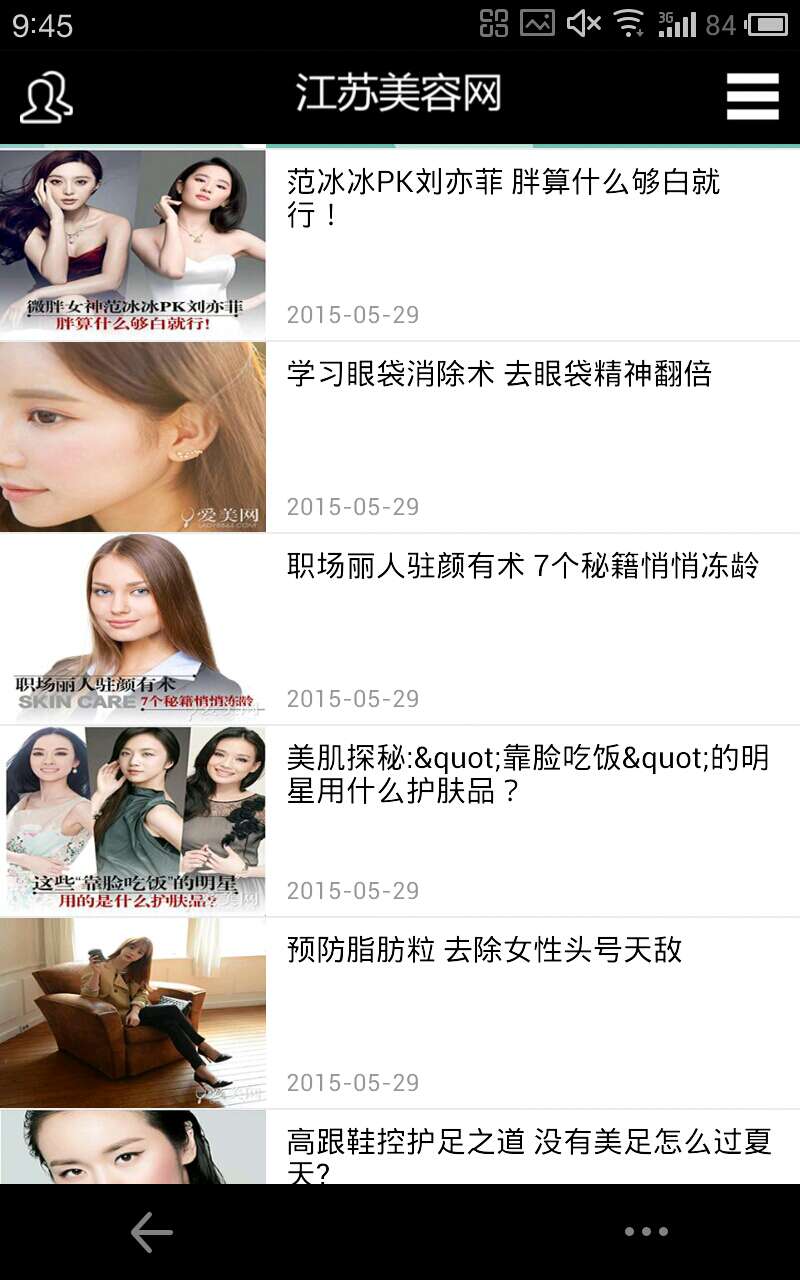Open the article 美肌探秘 about star skincare
The width and height of the screenshot is (800, 1280).
[400, 821]
